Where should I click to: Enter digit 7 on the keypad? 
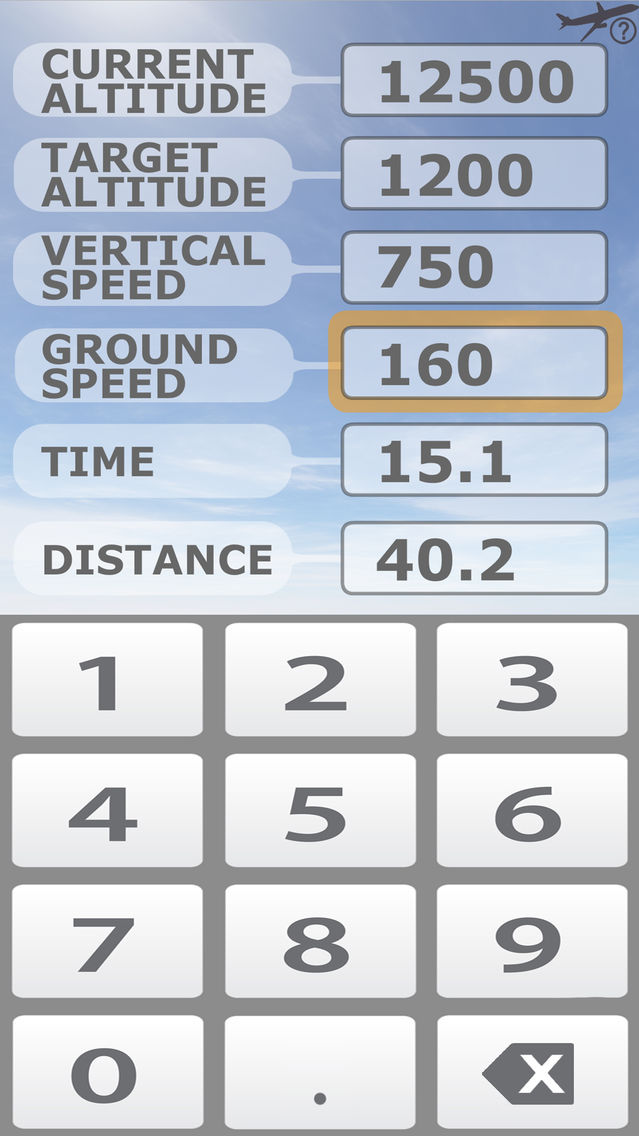pyautogui.click(x=107, y=941)
